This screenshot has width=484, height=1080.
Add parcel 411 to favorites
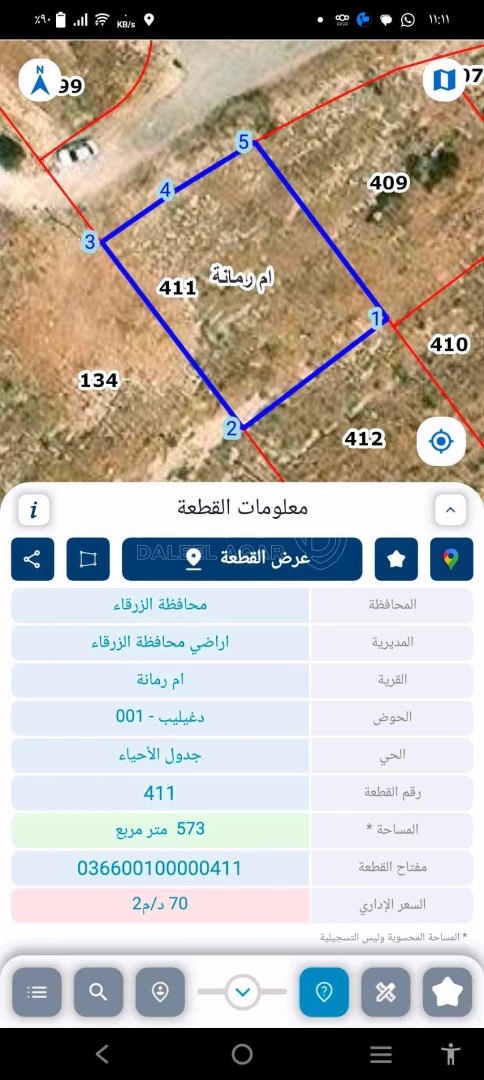tap(396, 559)
